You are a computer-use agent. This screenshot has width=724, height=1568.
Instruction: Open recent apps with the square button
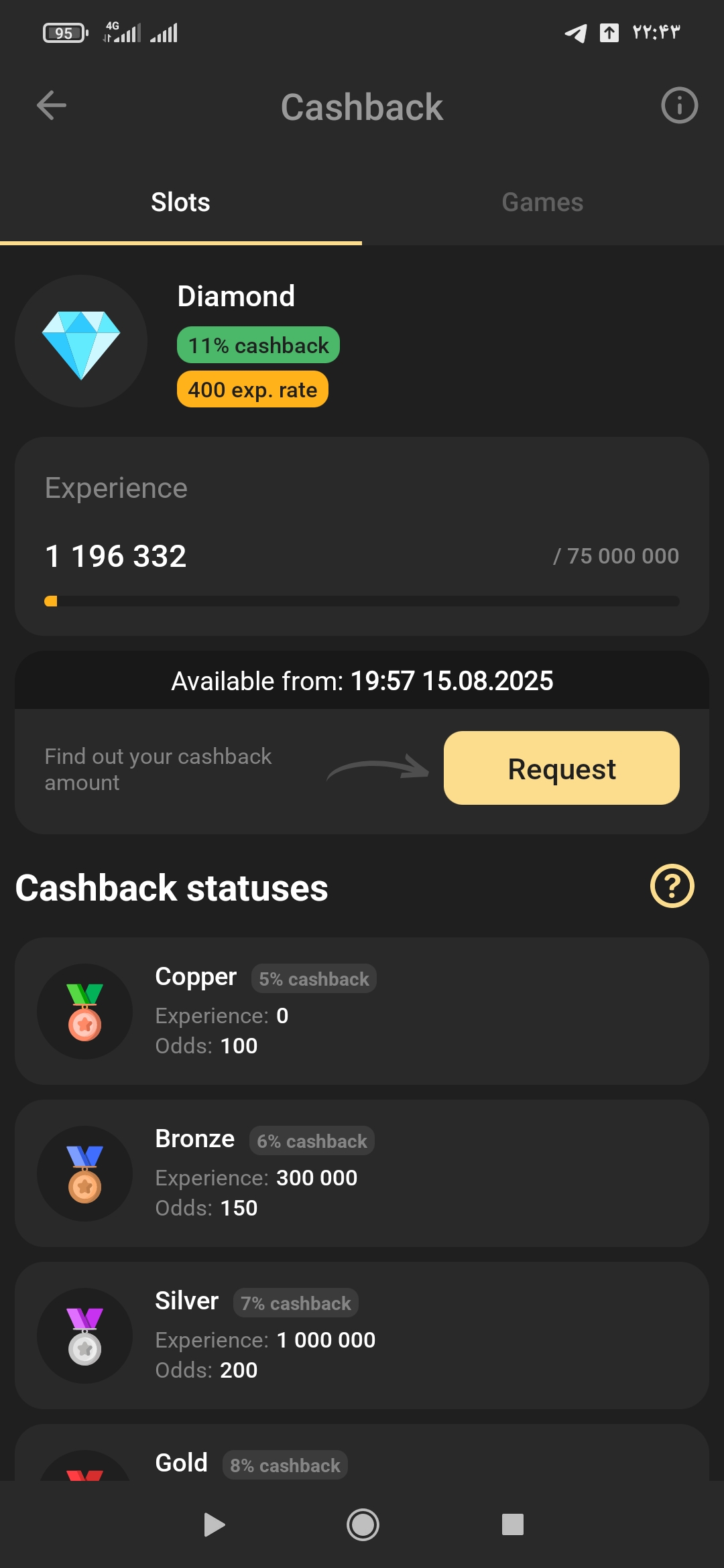(512, 1524)
